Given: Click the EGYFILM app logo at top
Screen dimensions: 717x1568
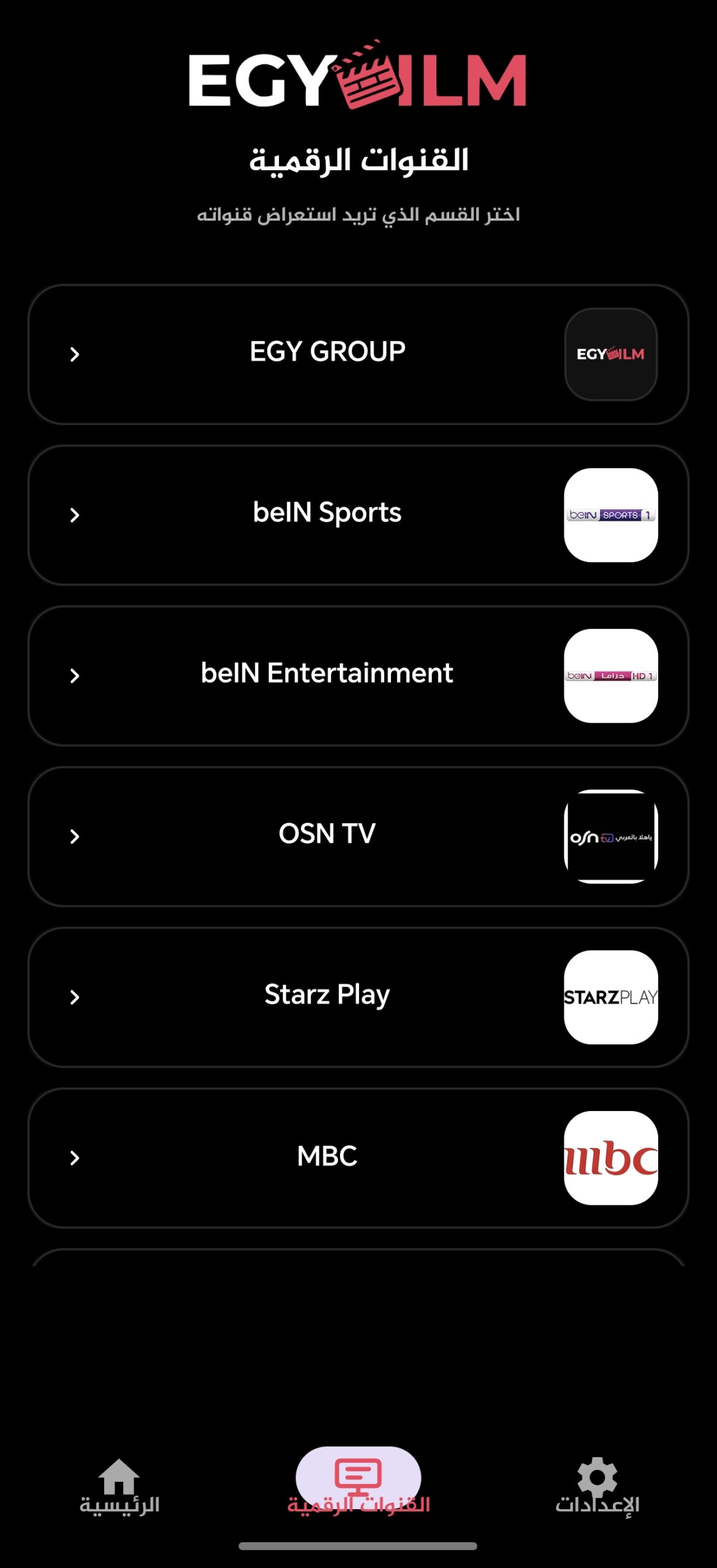Looking at the screenshot, I should pos(357,80).
